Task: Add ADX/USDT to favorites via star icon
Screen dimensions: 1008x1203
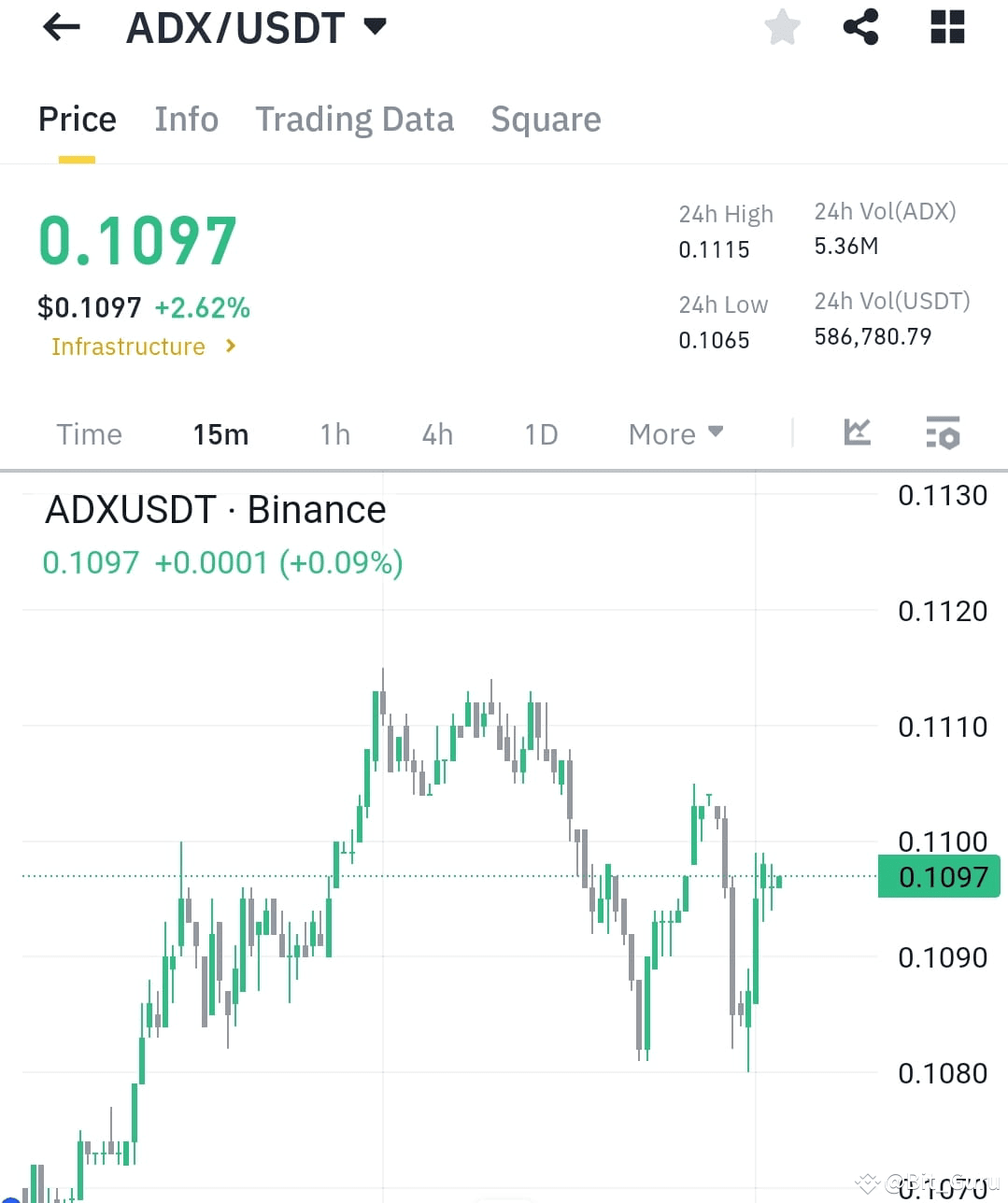Action: [781, 27]
